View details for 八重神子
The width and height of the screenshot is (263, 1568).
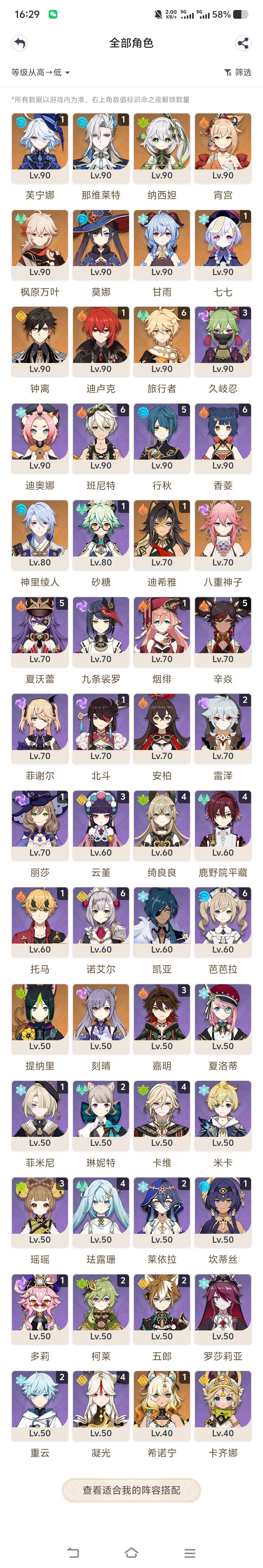pyautogui.click(x=223, y=544)
